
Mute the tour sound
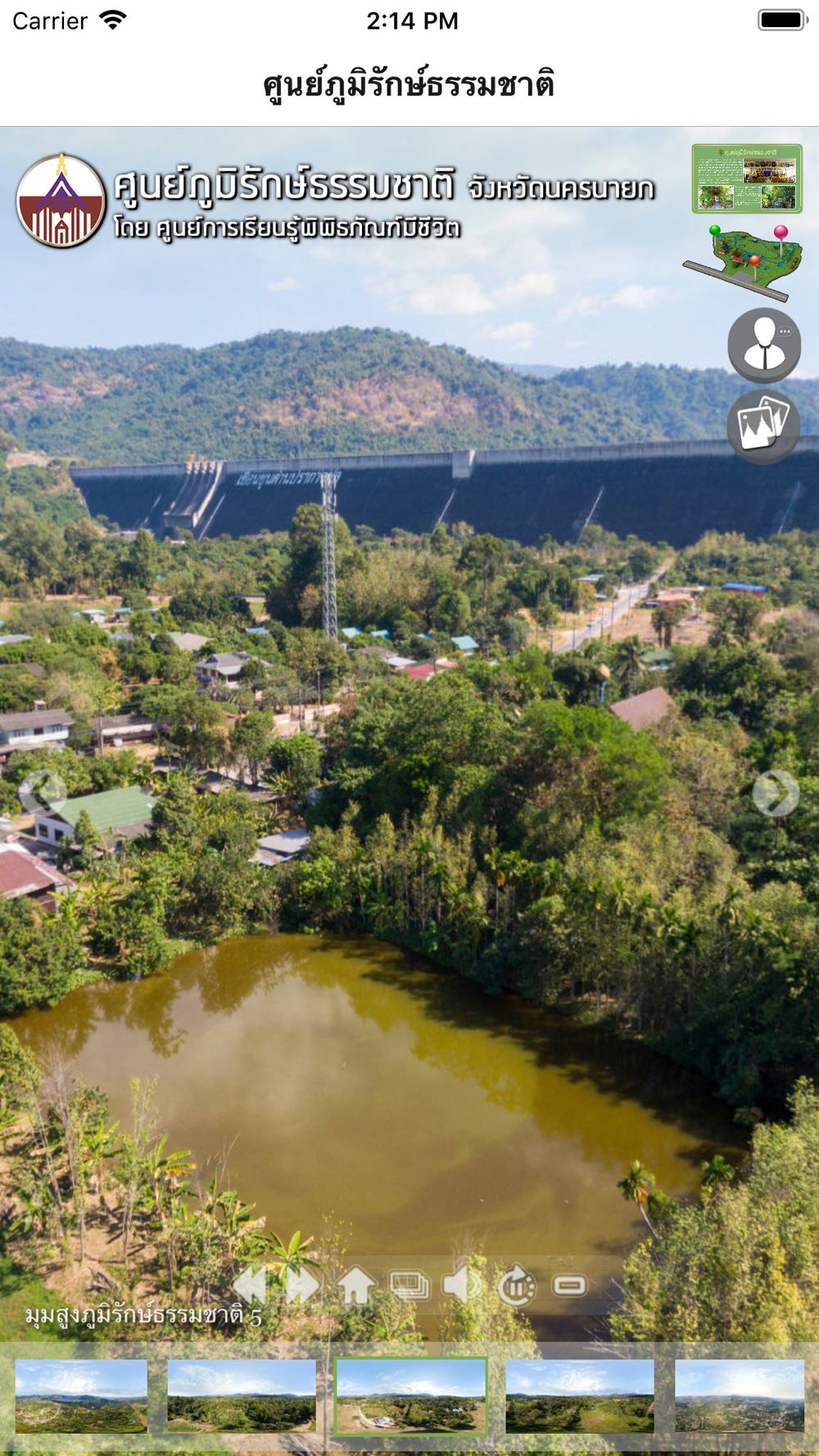(462, 1285)
